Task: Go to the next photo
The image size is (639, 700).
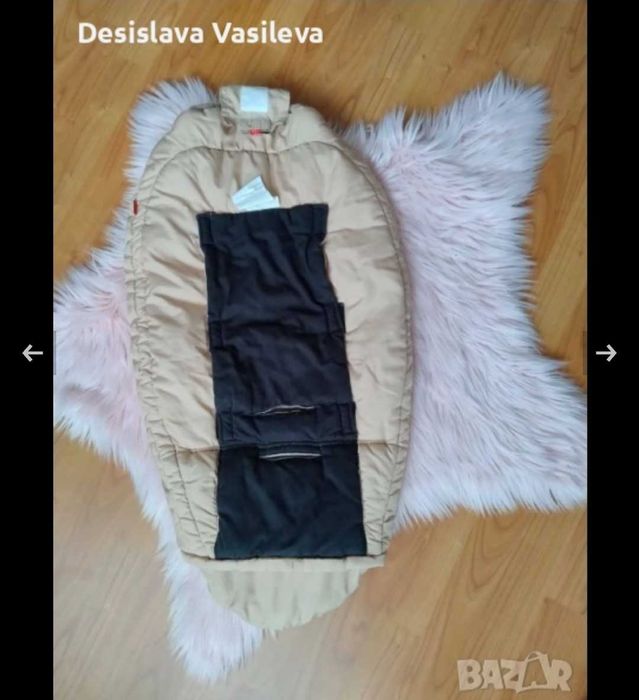Action: 606,353
